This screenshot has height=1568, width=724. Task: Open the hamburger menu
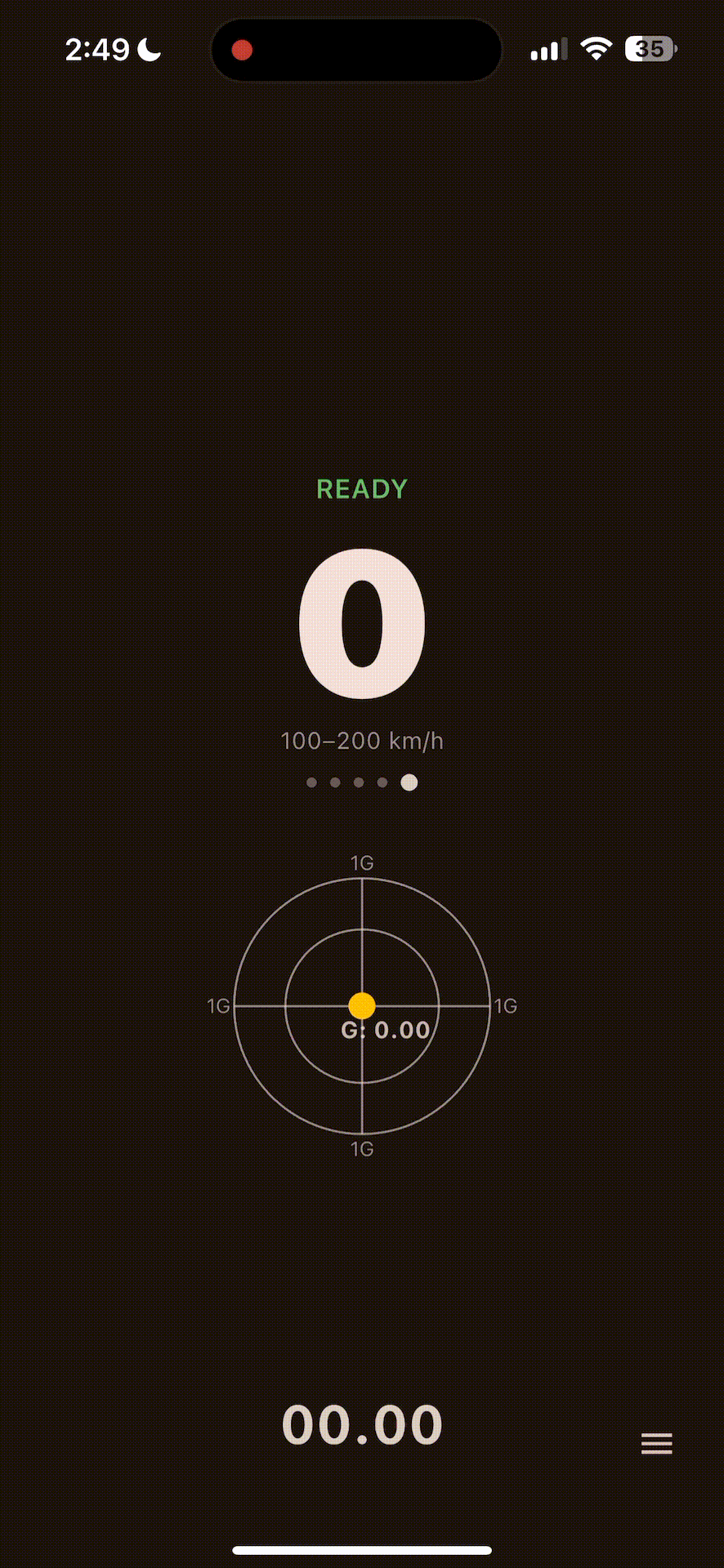(656, 1443)
